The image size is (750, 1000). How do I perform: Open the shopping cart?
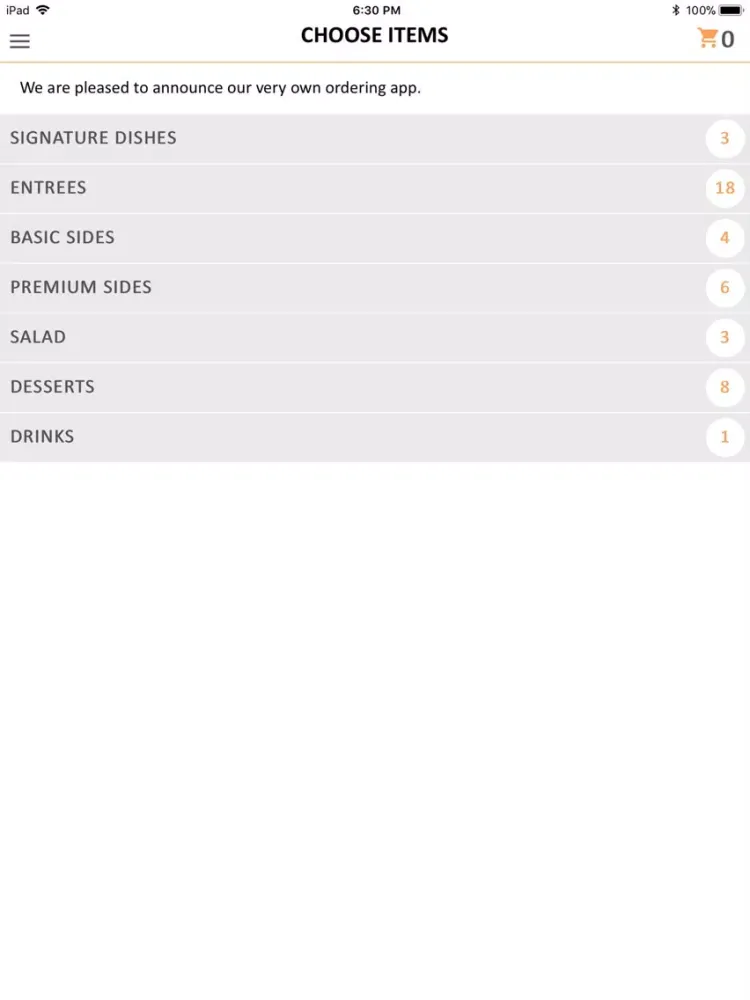tap(714, 39)
